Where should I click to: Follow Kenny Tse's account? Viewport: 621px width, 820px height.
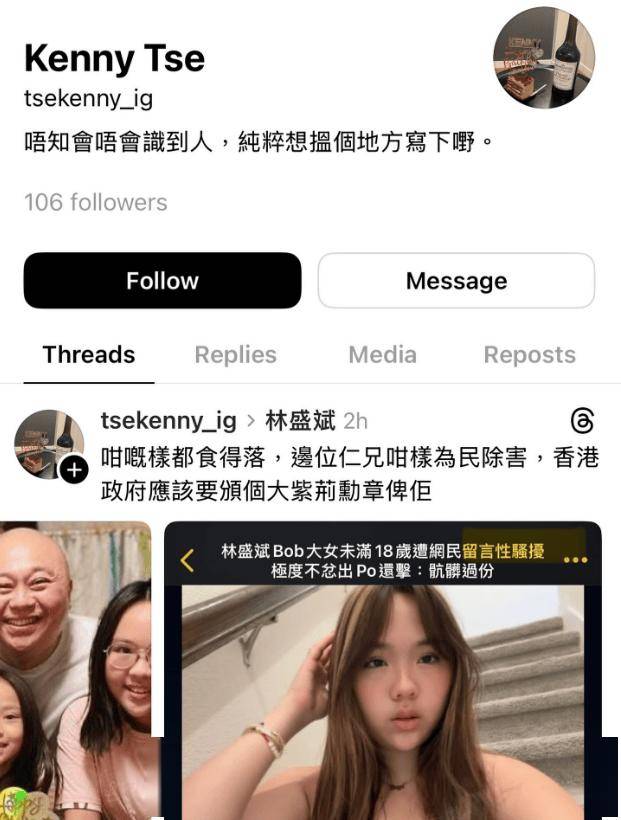click(x=162, y=281)
